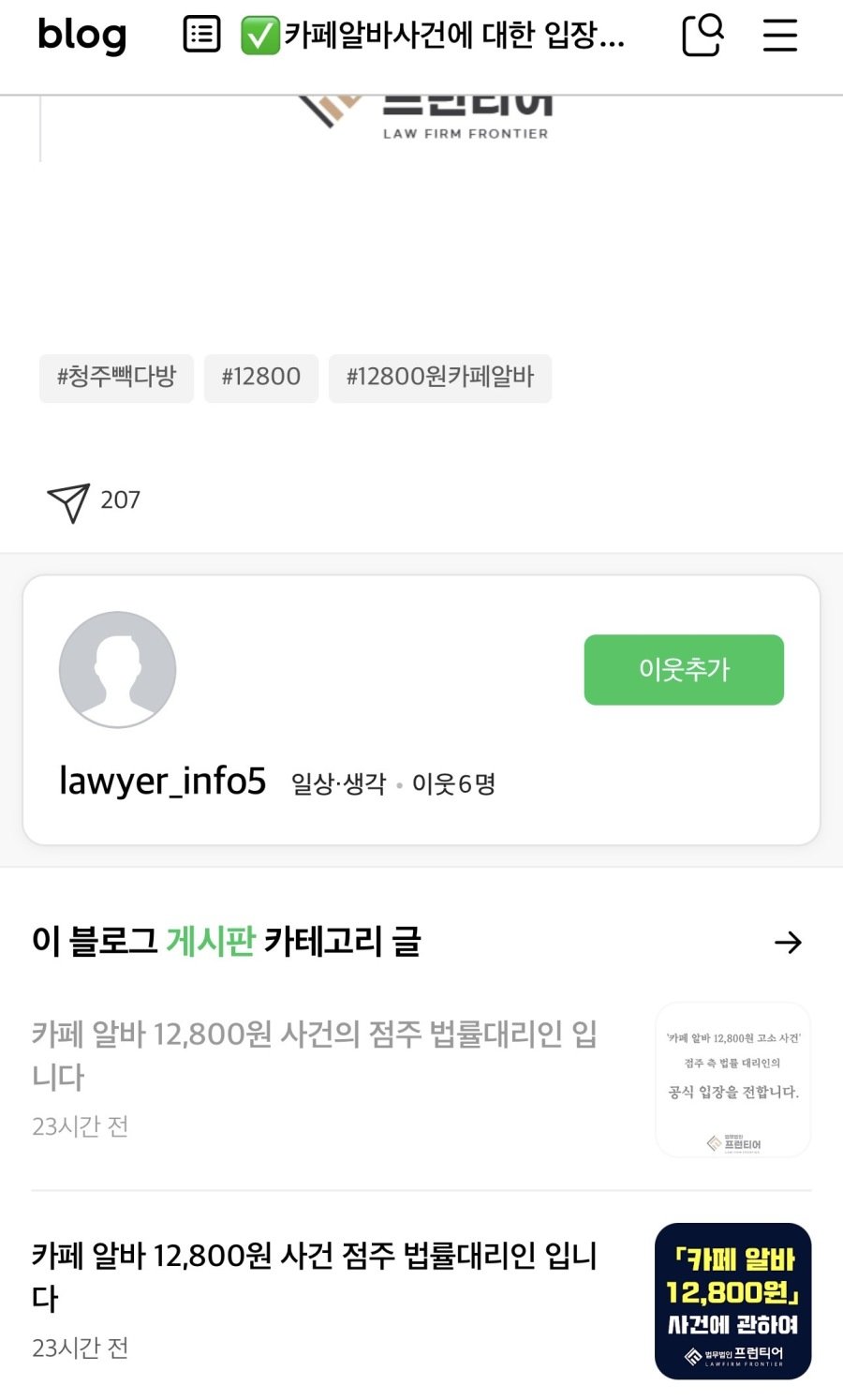Open the blog search icon

coord(702,36)
